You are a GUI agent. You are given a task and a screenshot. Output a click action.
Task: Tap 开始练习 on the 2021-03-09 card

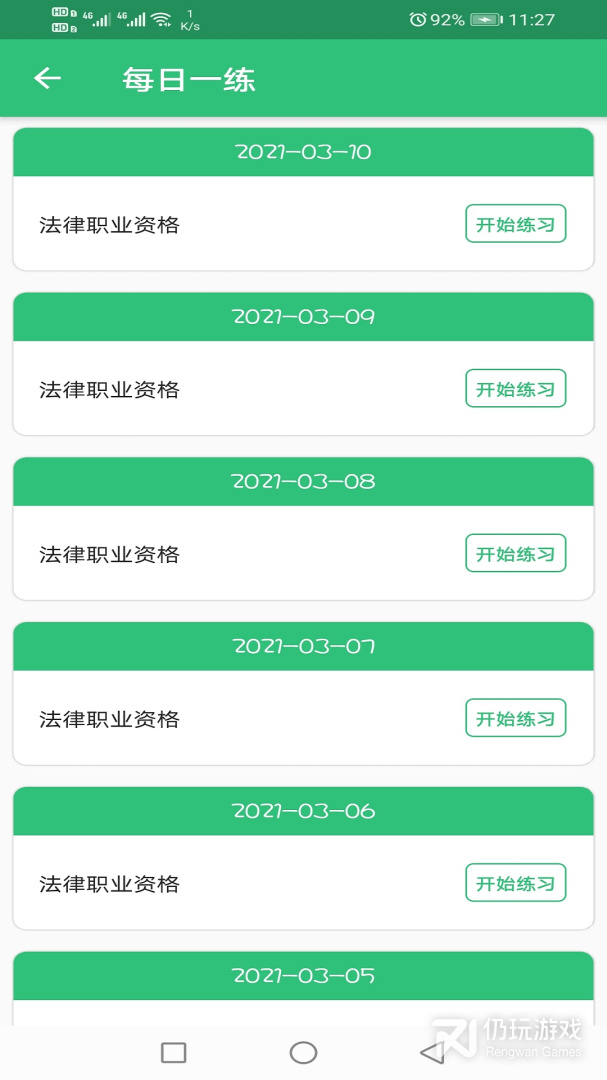point(515,389)
